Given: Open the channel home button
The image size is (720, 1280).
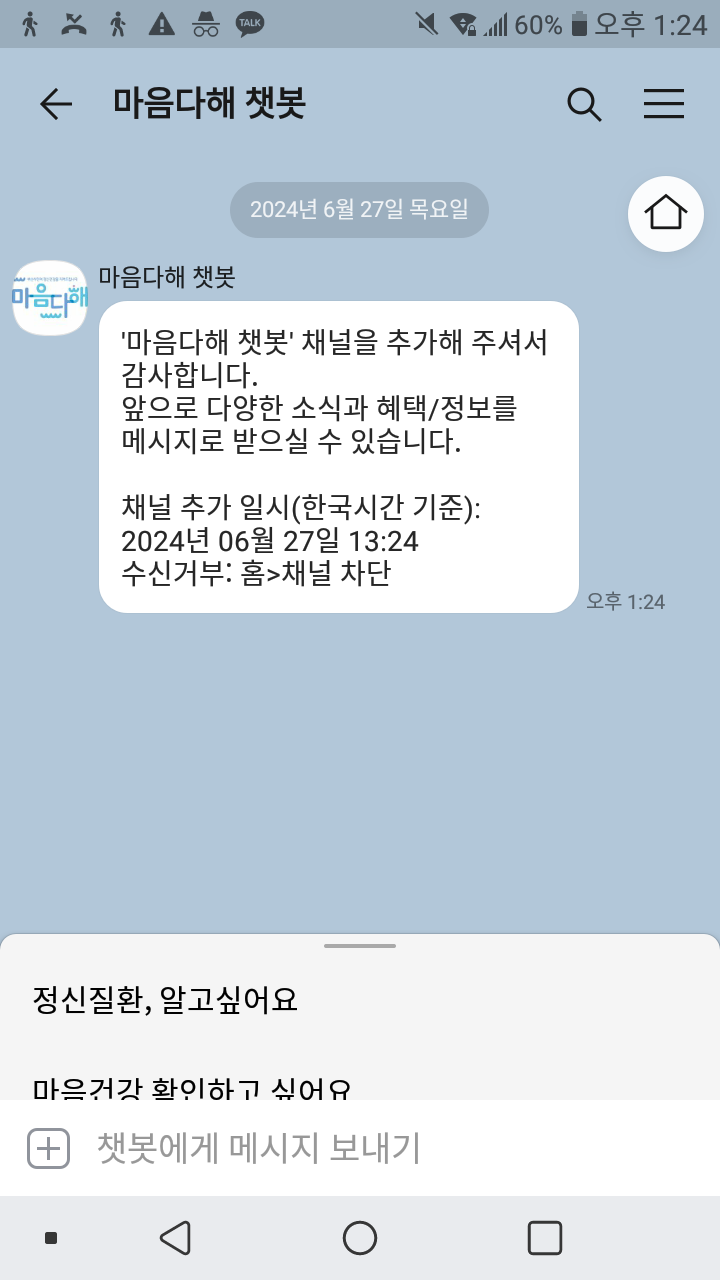Looking at the screenshot, I should point(666,213).
